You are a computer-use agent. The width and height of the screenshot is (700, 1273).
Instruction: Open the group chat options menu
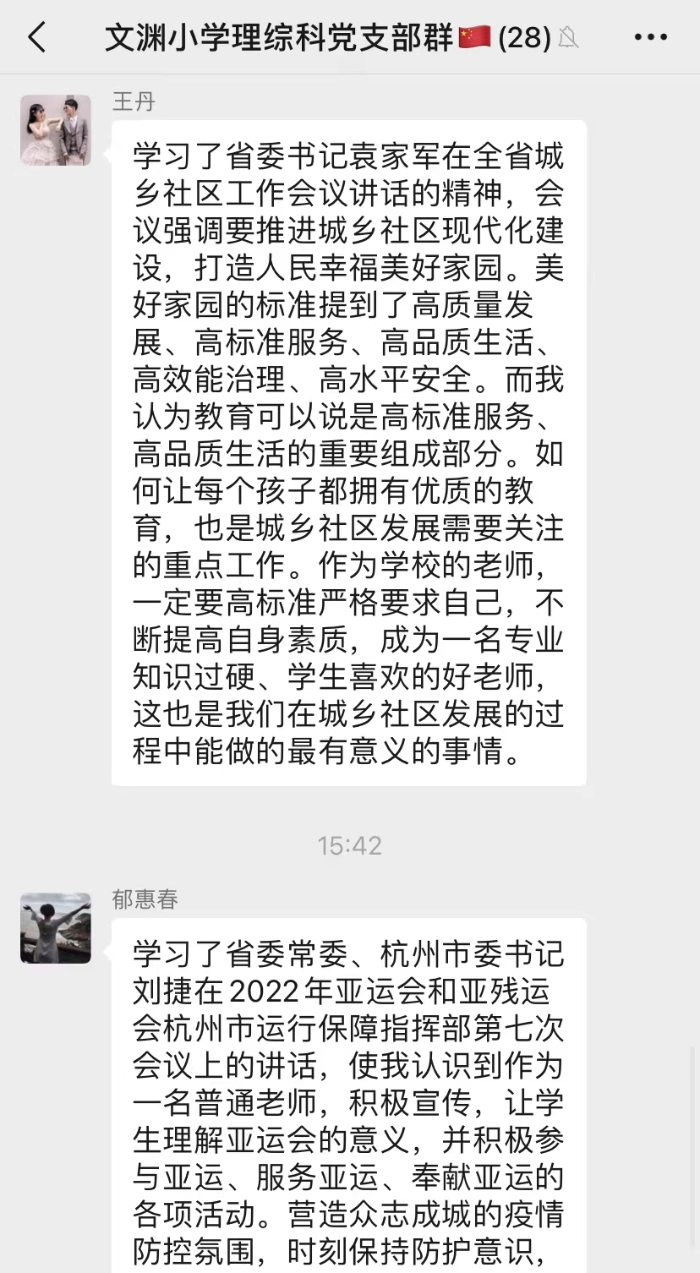650,38
